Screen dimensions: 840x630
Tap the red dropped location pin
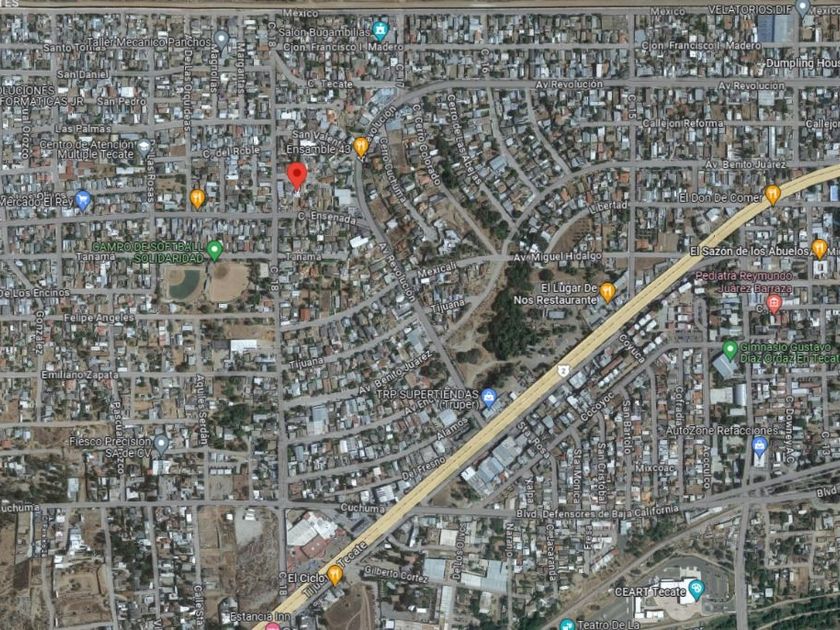pyautogui.click(x=297, y=176)
